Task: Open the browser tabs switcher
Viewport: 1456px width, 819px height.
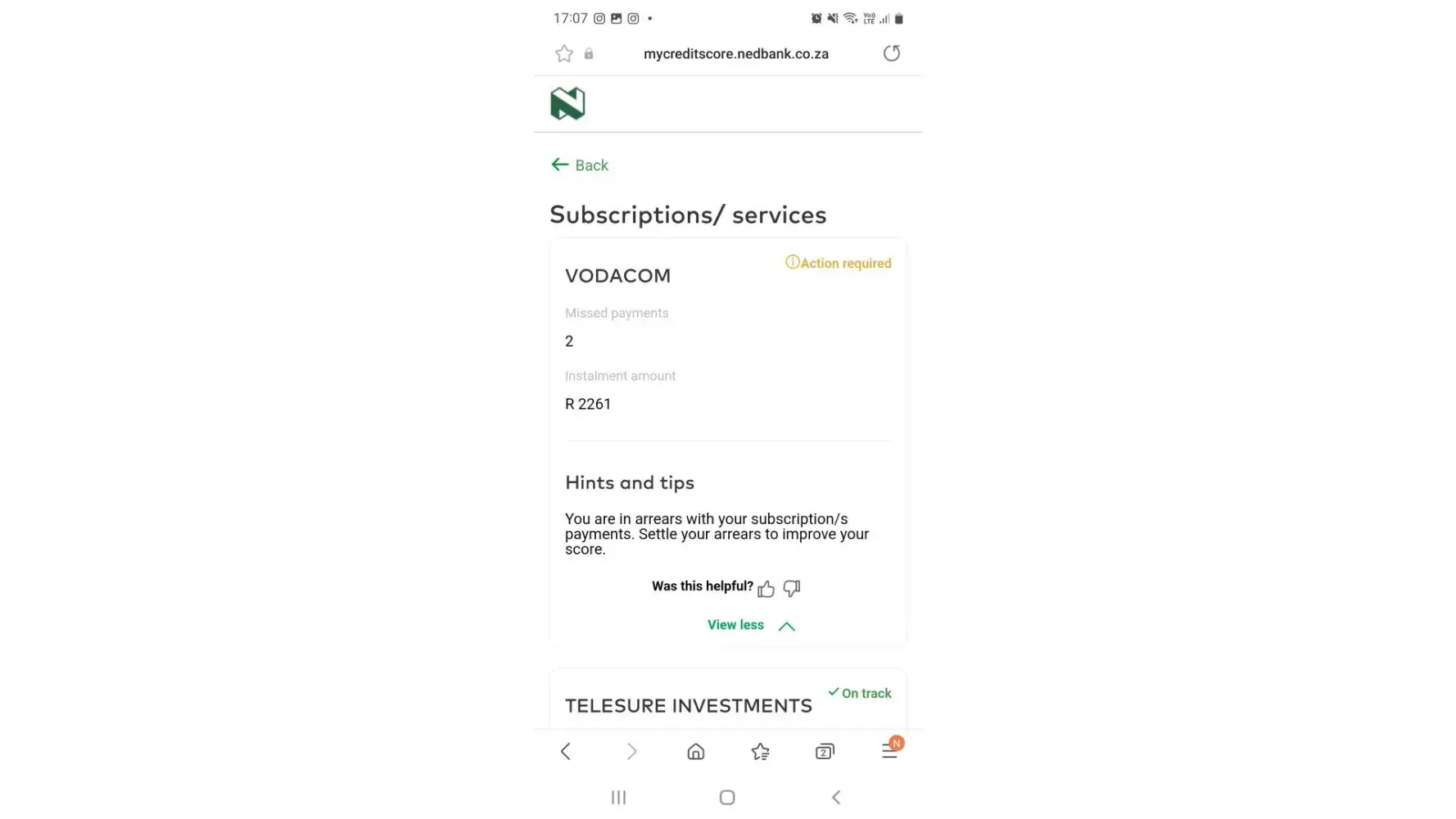Action: click(825, 751)
